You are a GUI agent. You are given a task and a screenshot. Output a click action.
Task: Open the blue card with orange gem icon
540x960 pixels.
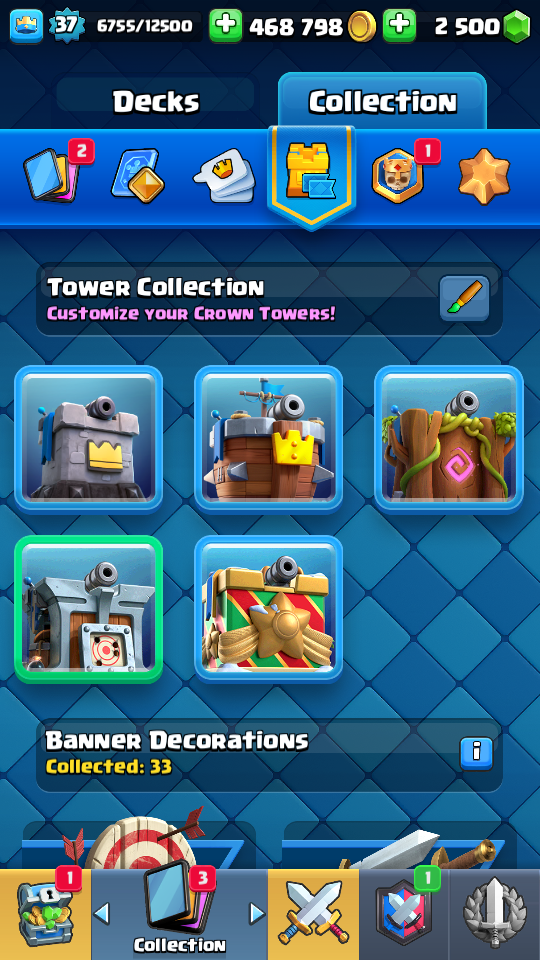(138, 176)
